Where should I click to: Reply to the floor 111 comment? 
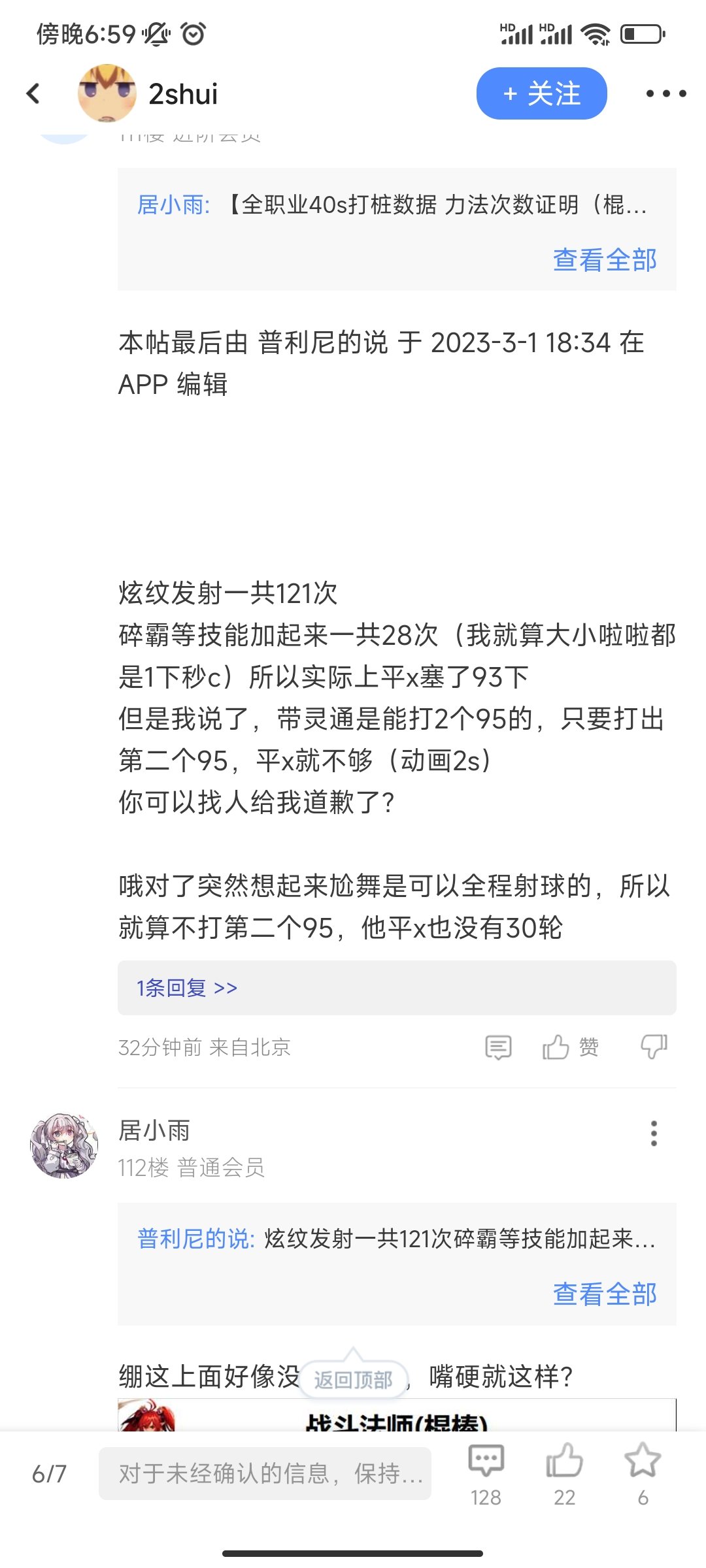coord(498,1047)
